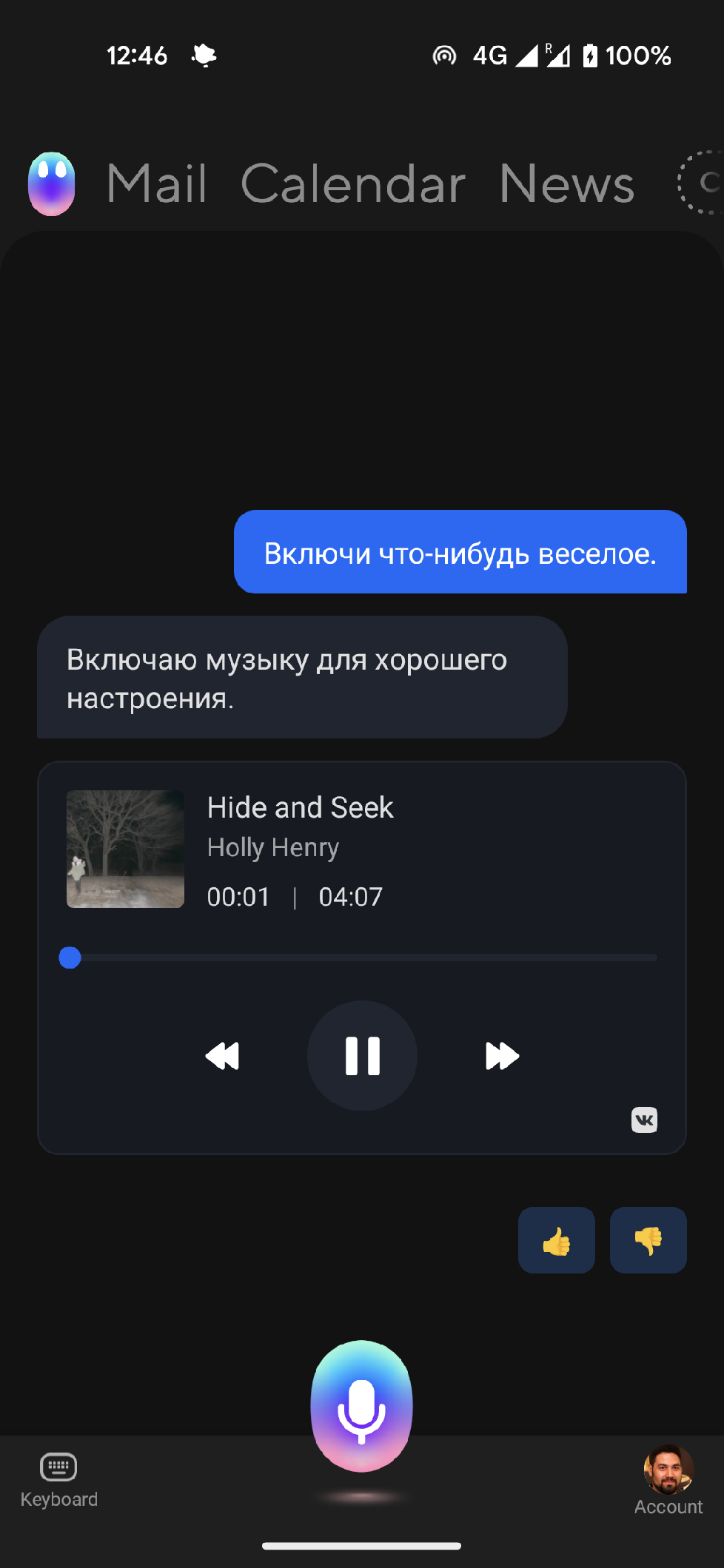The width and height of the screenshot is (724, 1568).
Task: Activate the microphone voice input
Action: [x=361, y=1405]
